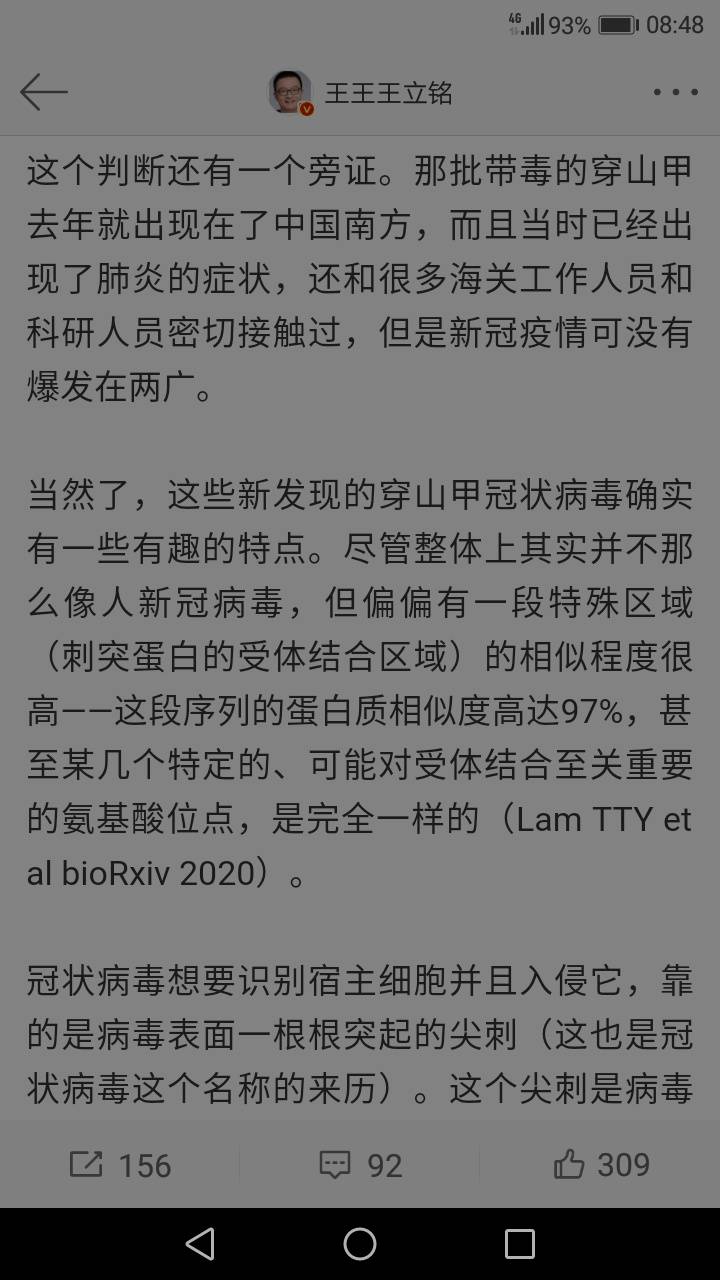Go back using the top-left arrow
The image size is (720, 1280).
pyautogui.click(x=43, y=92)
